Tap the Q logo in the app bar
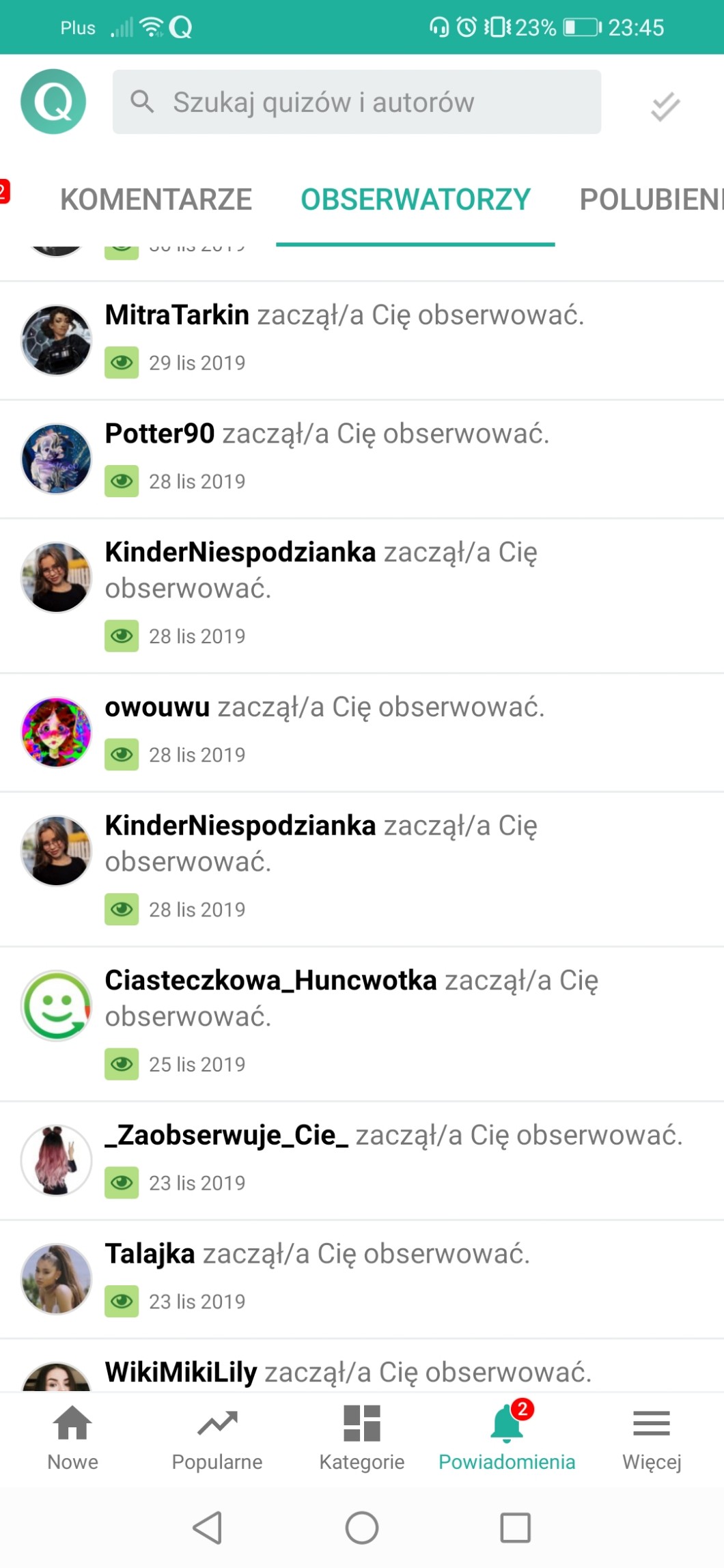724x1568 pixels. tap(53, 102)
